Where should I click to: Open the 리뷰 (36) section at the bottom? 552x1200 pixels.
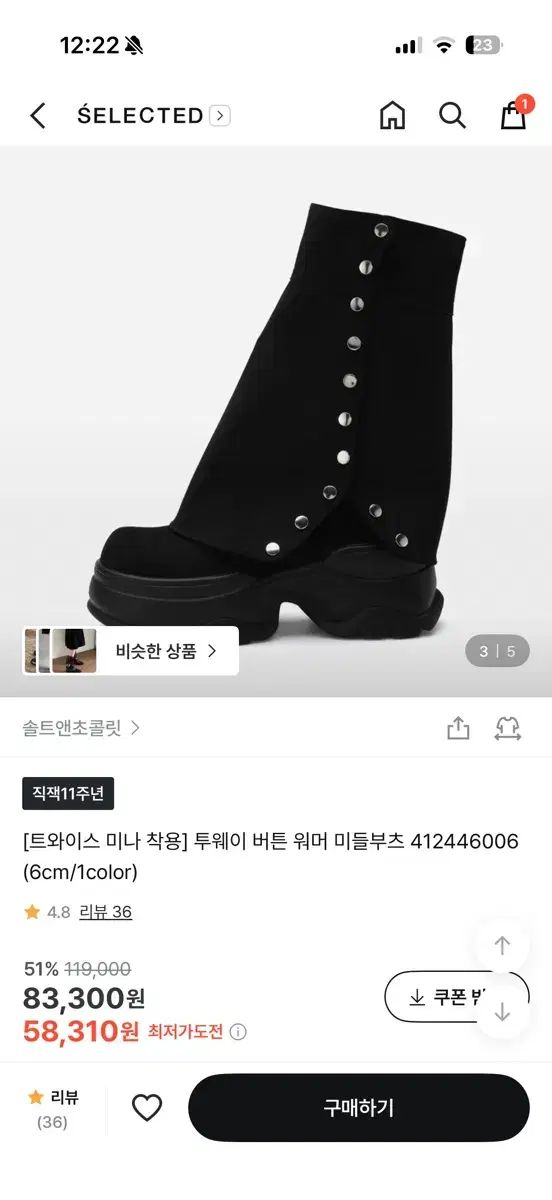tap(52, 1109)
